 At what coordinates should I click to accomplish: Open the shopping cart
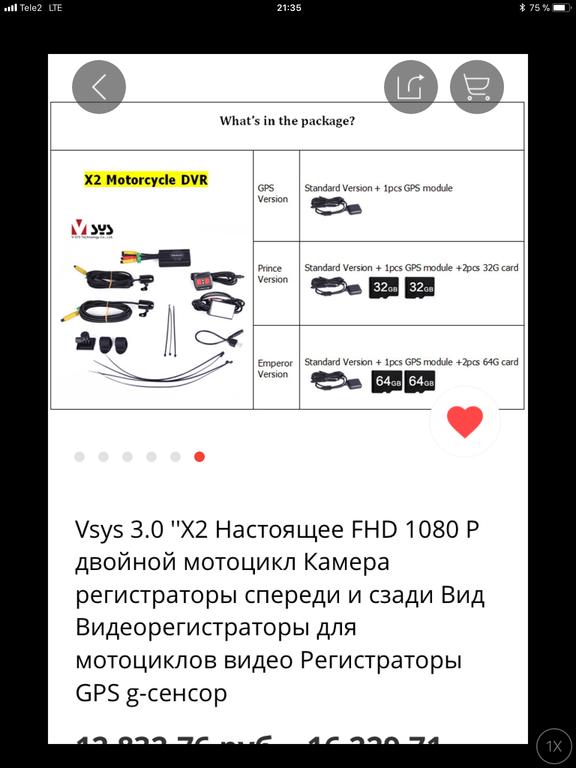pos(477,87)
